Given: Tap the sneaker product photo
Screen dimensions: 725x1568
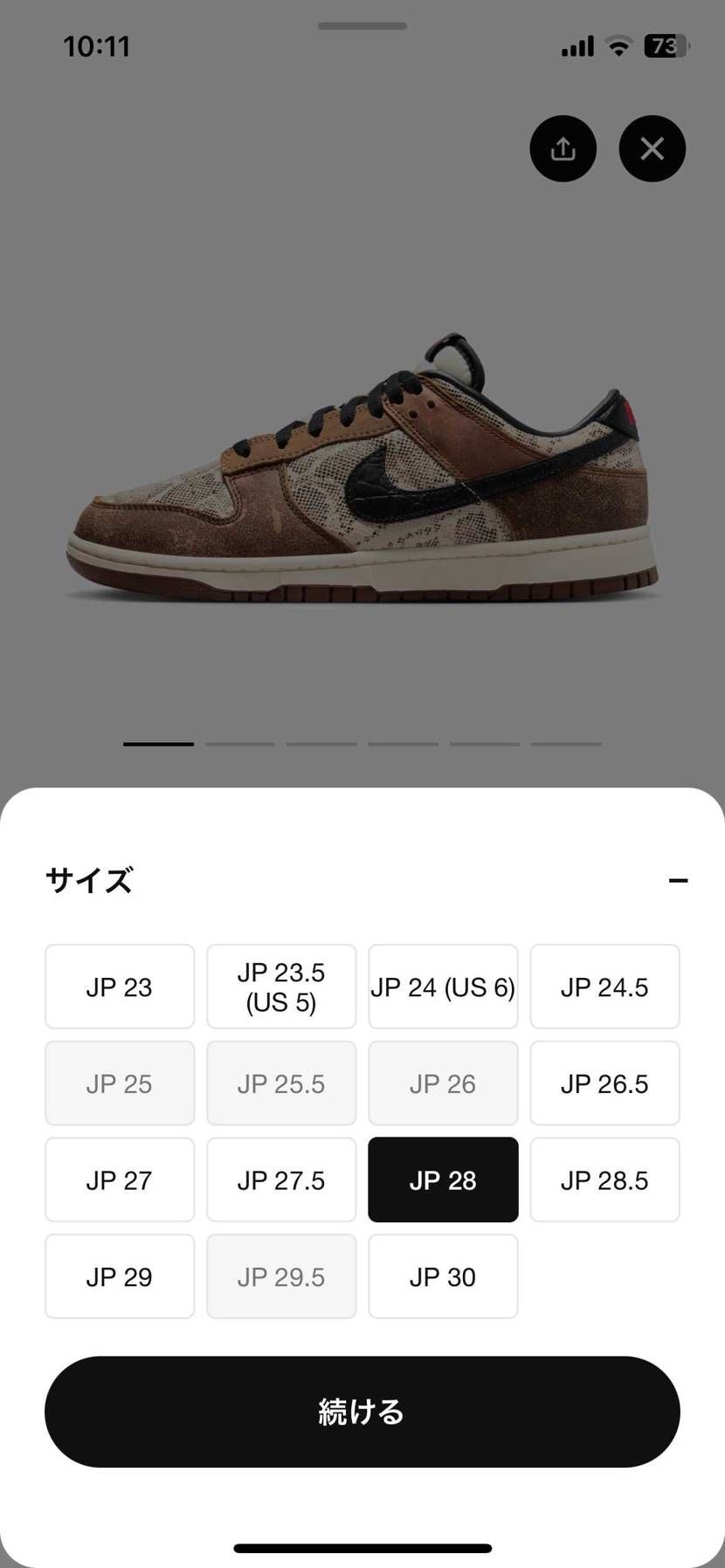Looking at the screenshot, I should (362, 471).
